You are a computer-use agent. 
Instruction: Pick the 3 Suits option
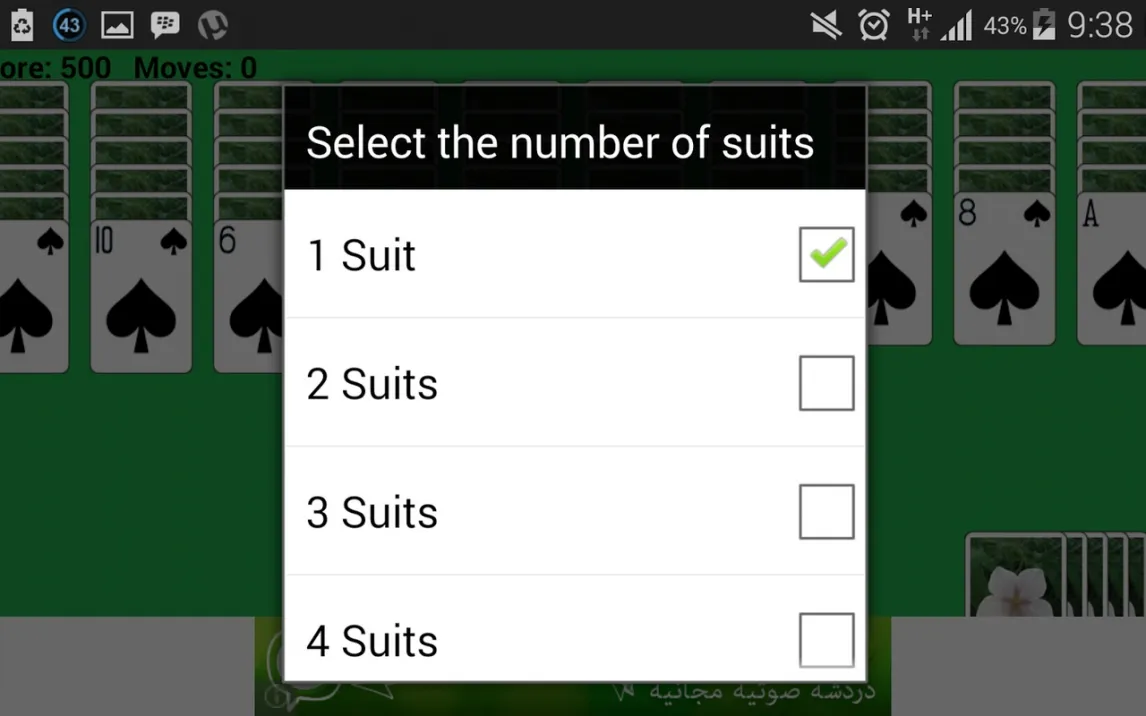[574, 511]
